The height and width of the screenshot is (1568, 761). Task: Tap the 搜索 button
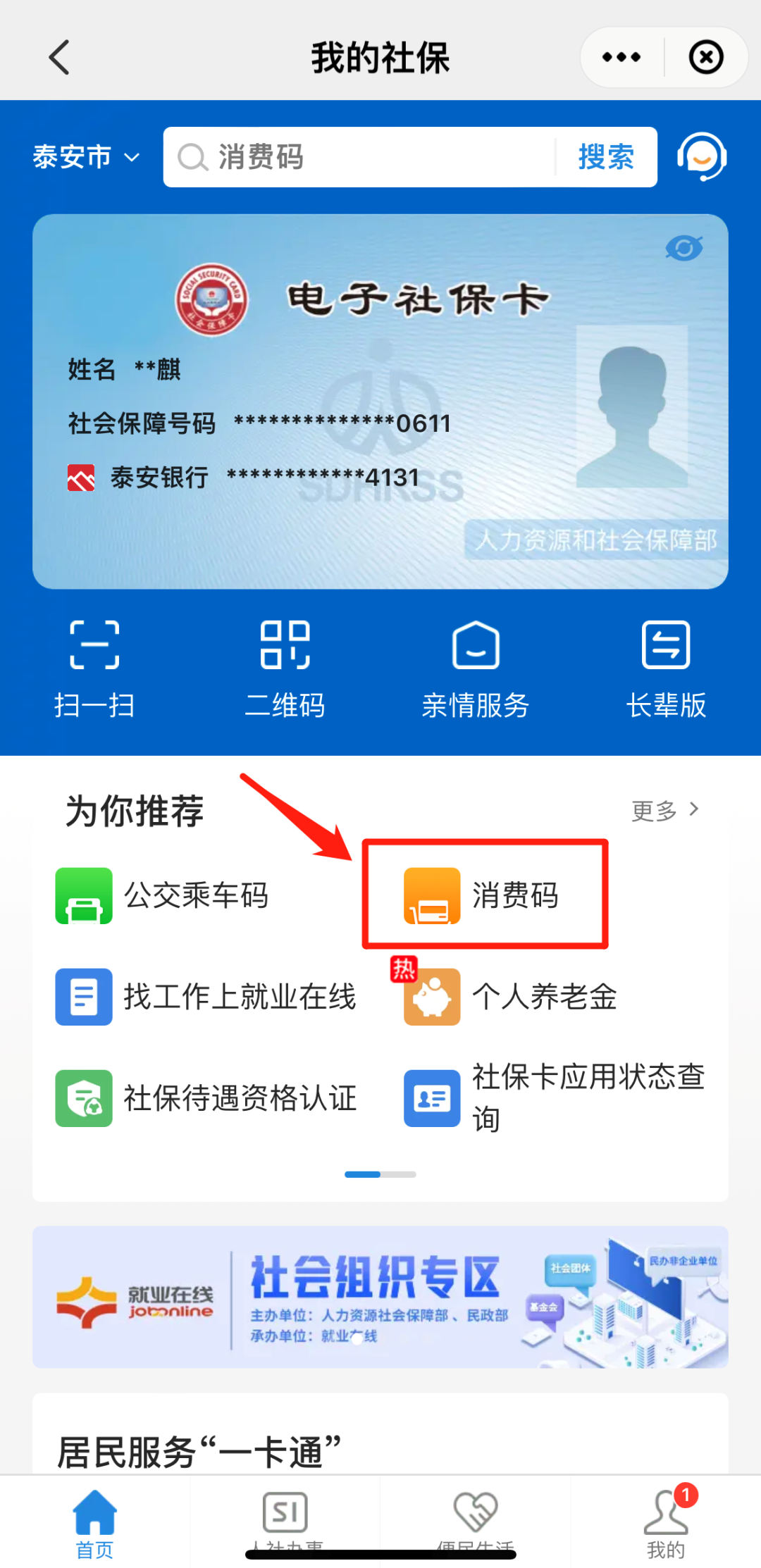606,157
